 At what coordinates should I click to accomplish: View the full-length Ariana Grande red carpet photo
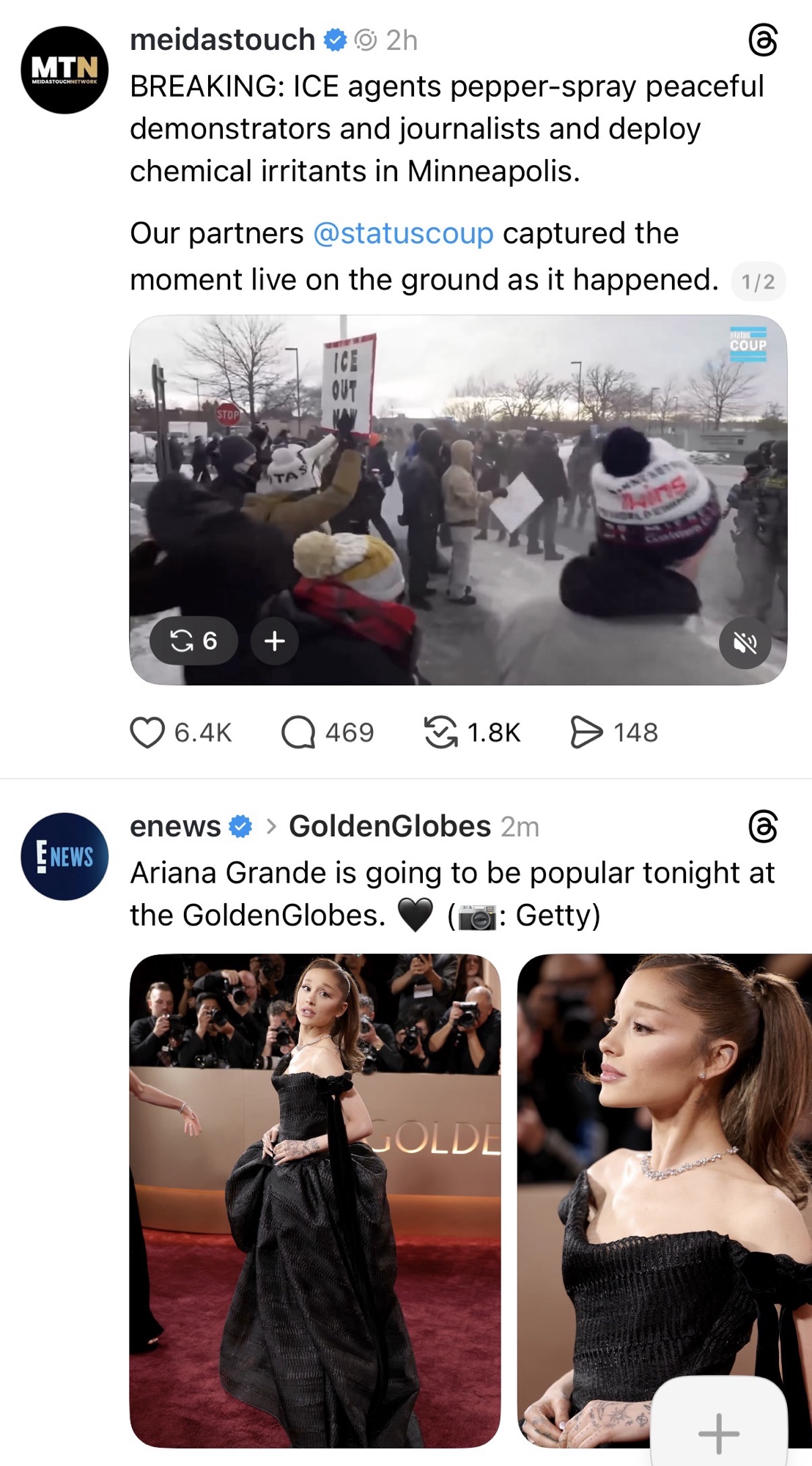click(315, 1200)
